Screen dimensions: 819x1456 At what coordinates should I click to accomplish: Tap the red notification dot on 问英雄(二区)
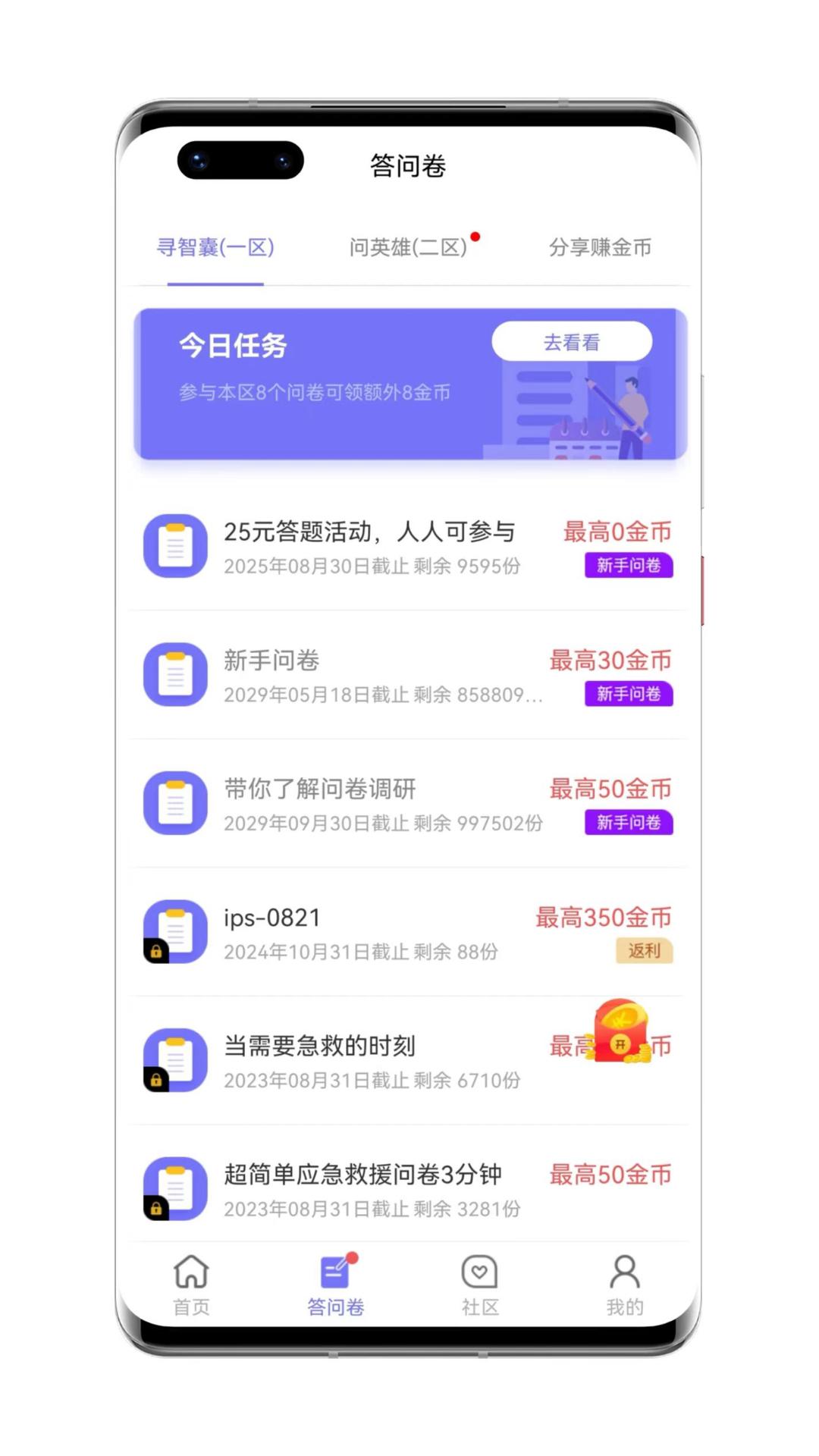tap(475, 237)
